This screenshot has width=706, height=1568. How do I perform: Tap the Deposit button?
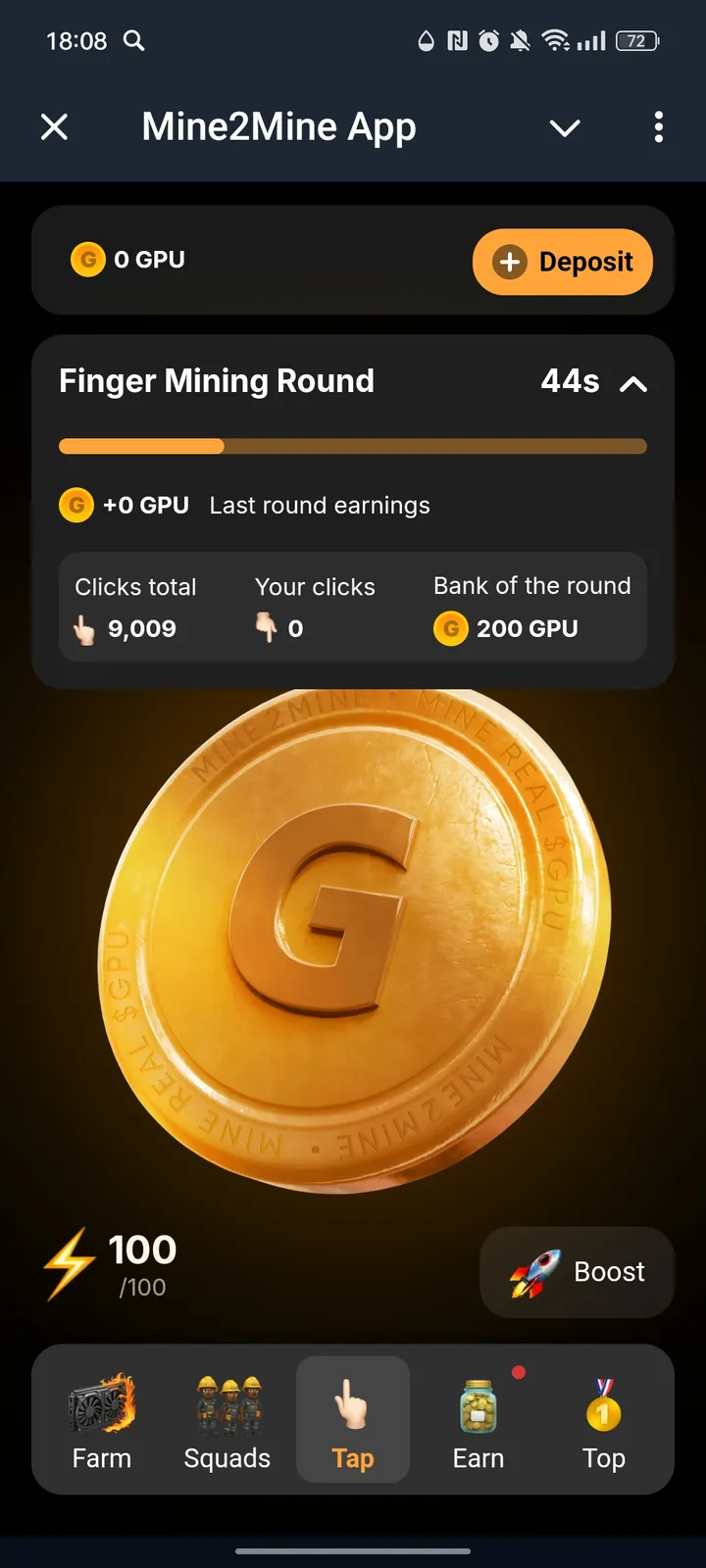[563, 262]
